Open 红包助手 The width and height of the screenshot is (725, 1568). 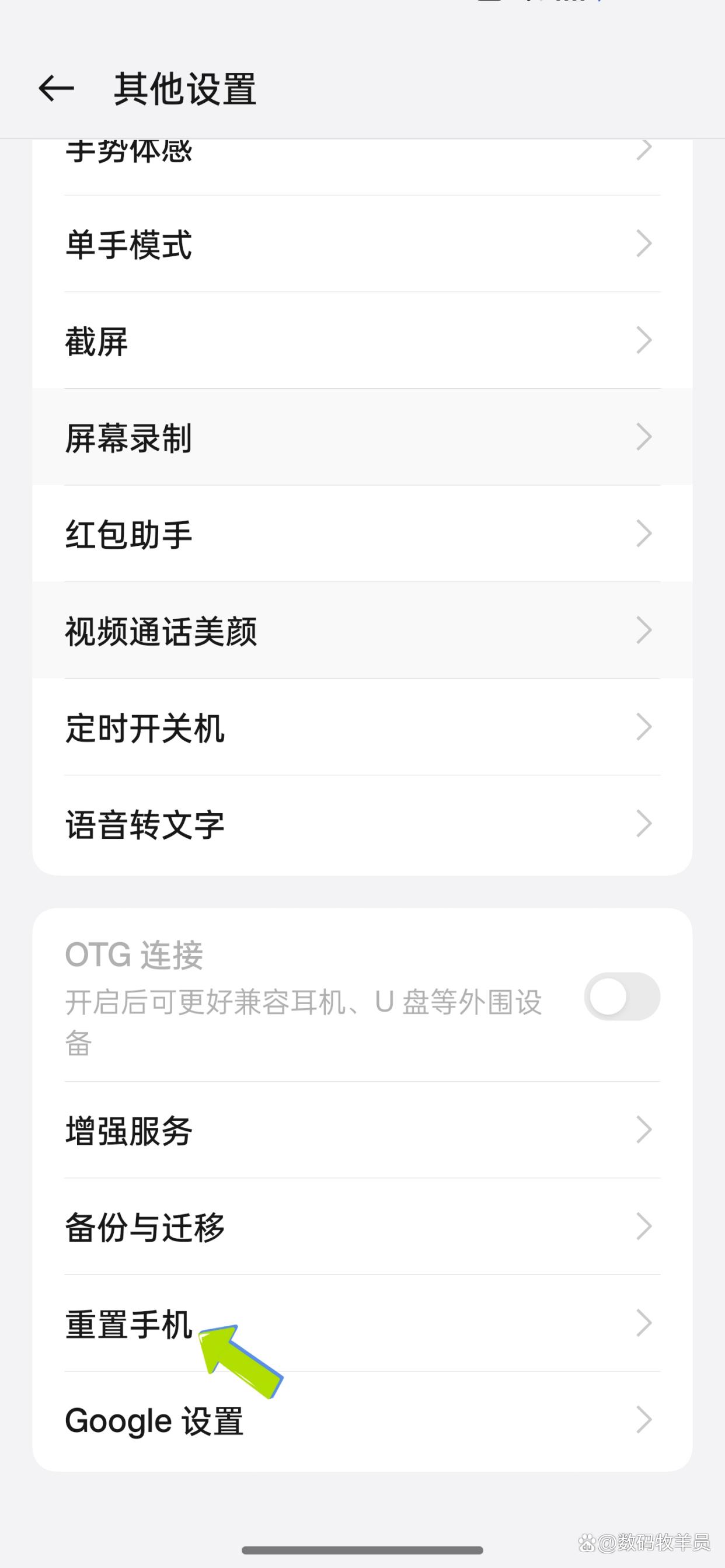(361, 534)
